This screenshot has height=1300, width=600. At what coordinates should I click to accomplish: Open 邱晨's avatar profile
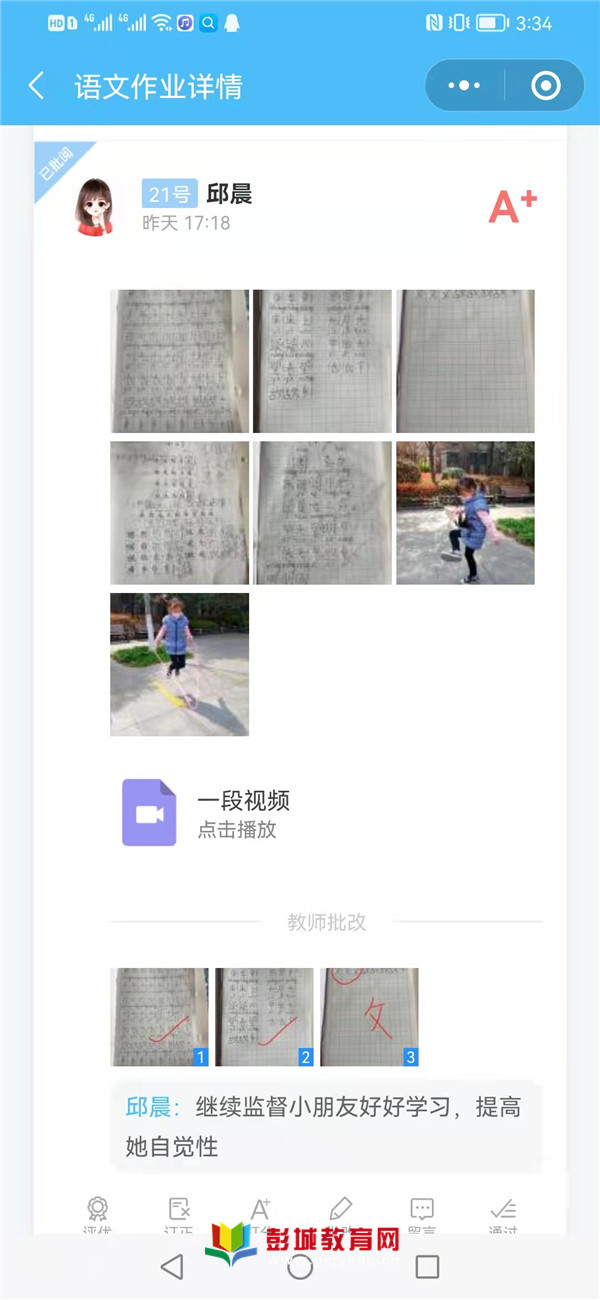tap(95, 206)
